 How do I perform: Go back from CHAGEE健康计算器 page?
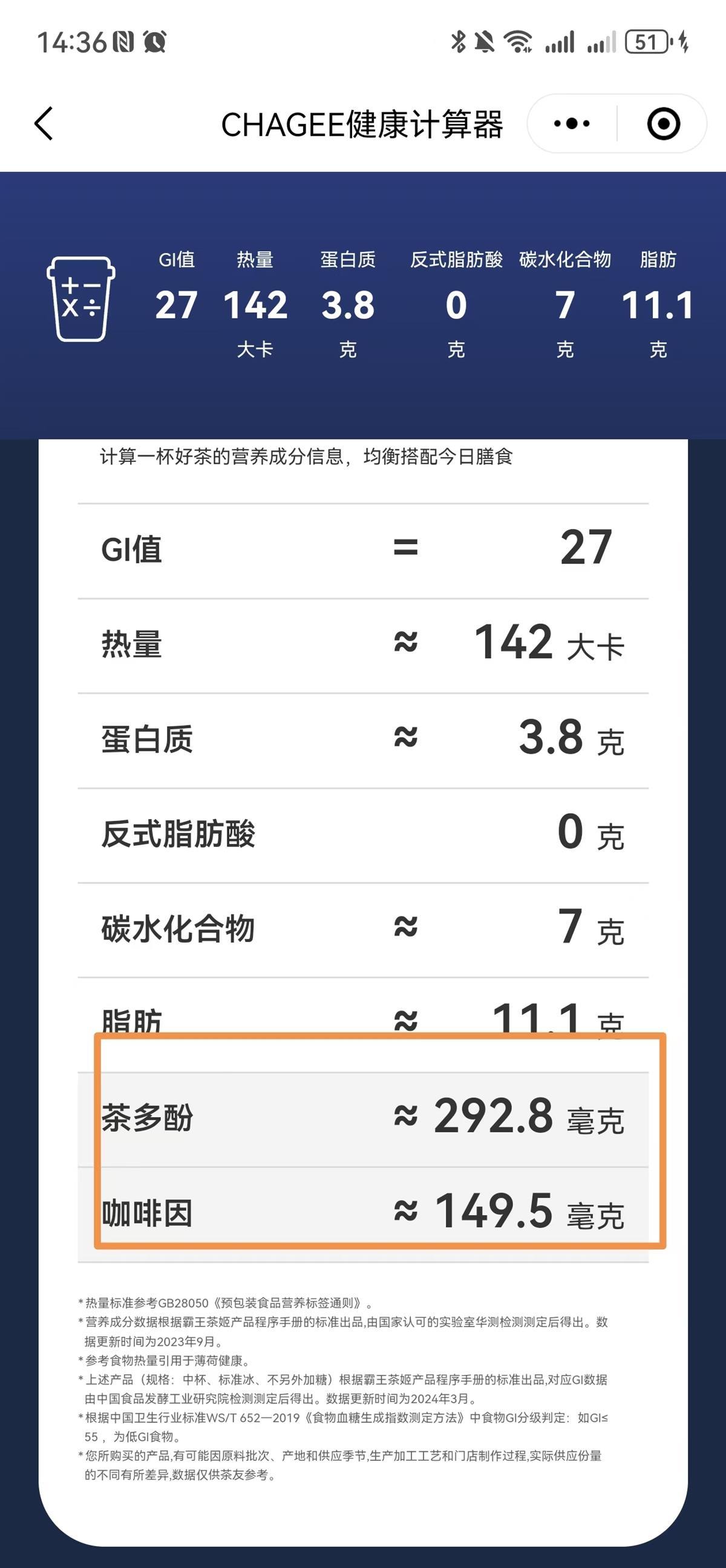coord(44,124)
